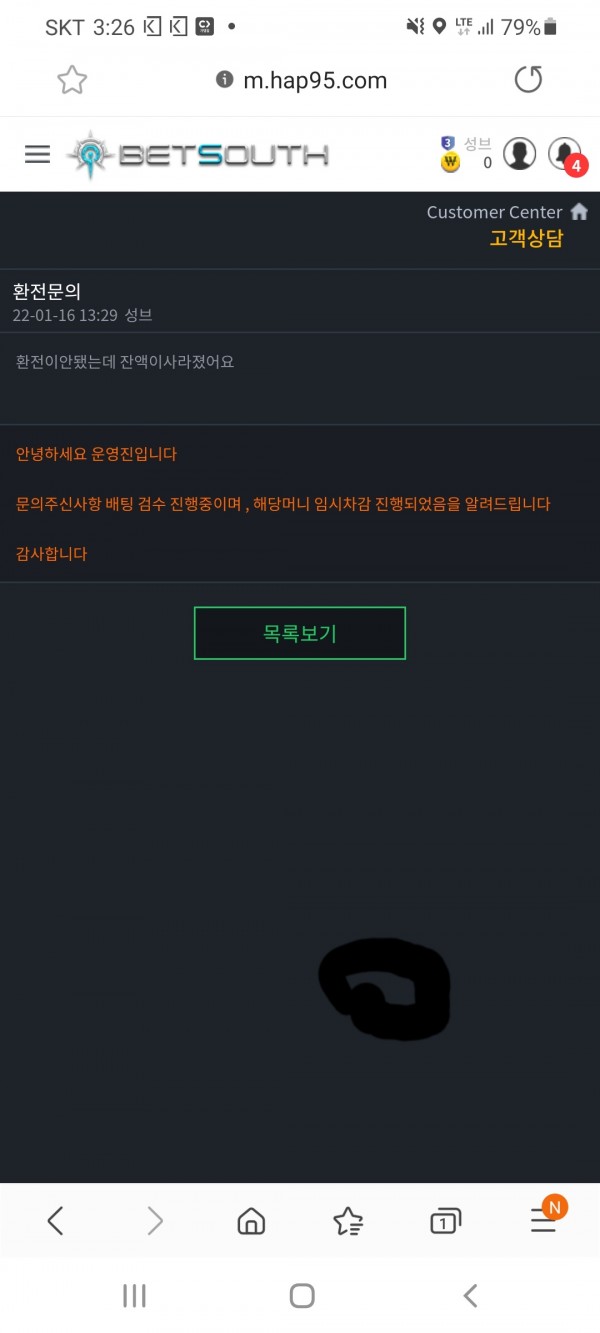This screenshot has height=1333, width=600.
Task: Open the browser bookmarks list
Action: tap(348, 1220)
